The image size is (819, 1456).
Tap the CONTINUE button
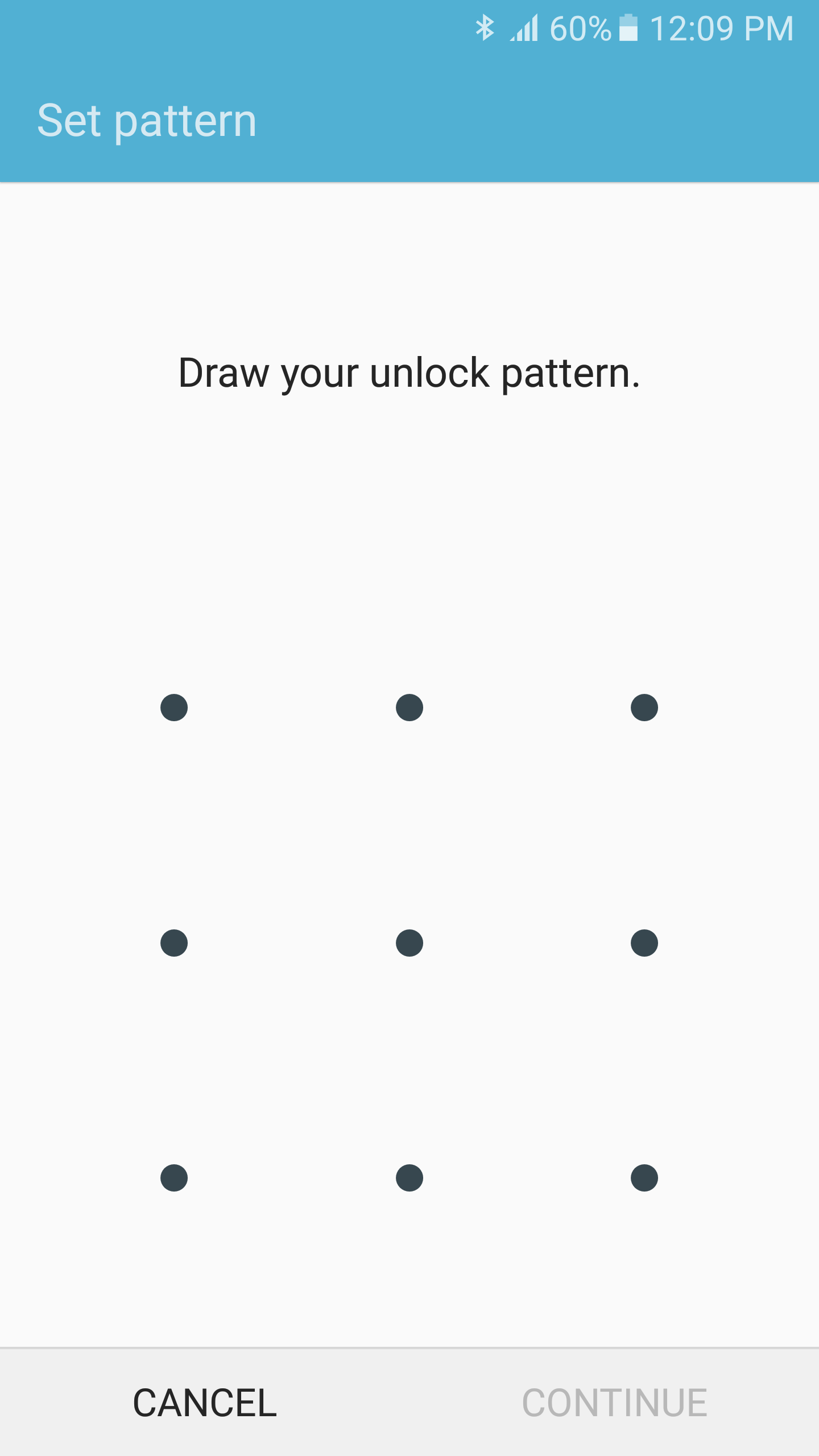tap(614, 1403)
